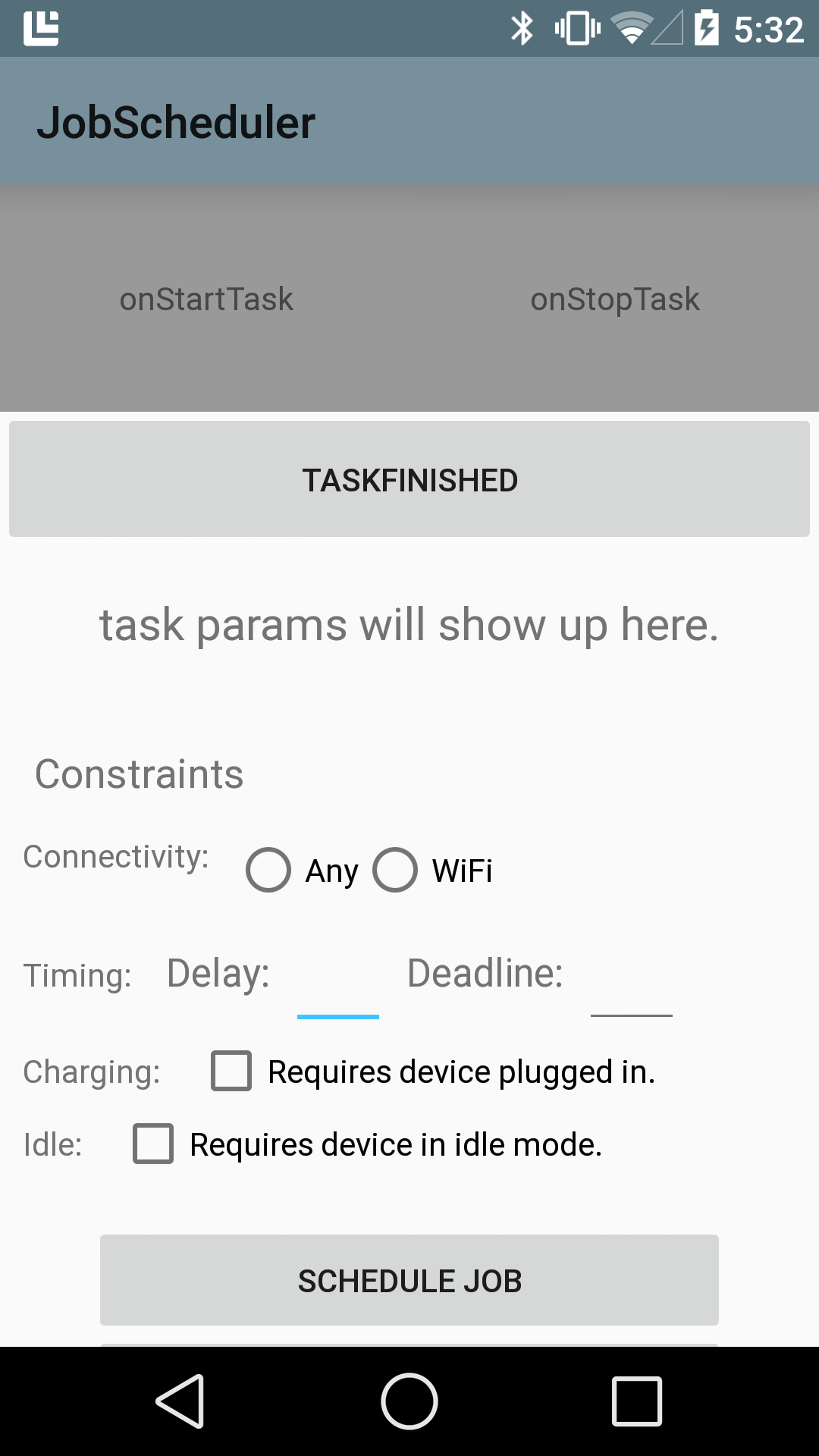Tap the SCHEDULE JOB button
Viewport: 819px width, 1456px height.
point(409,1280)
